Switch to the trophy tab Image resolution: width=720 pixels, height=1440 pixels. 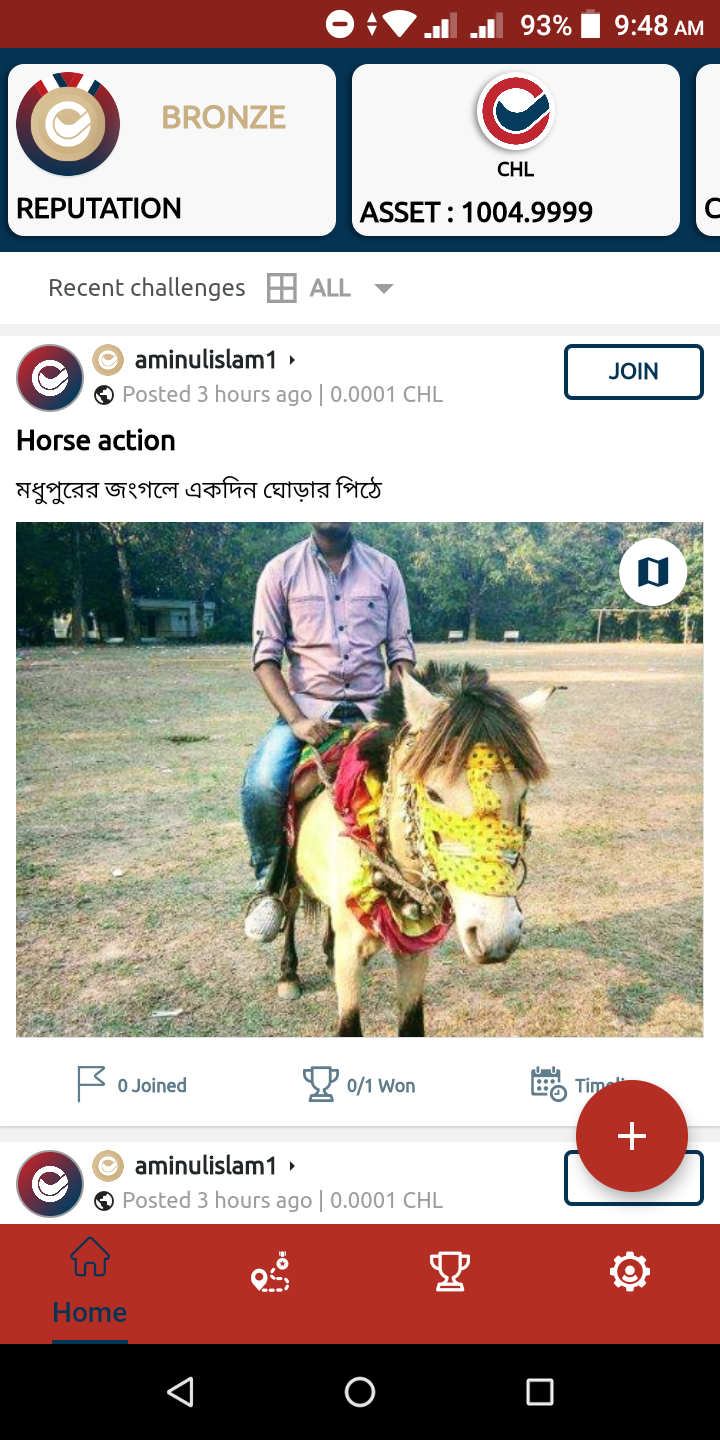pyautogui.click(x=449, y=1272)
